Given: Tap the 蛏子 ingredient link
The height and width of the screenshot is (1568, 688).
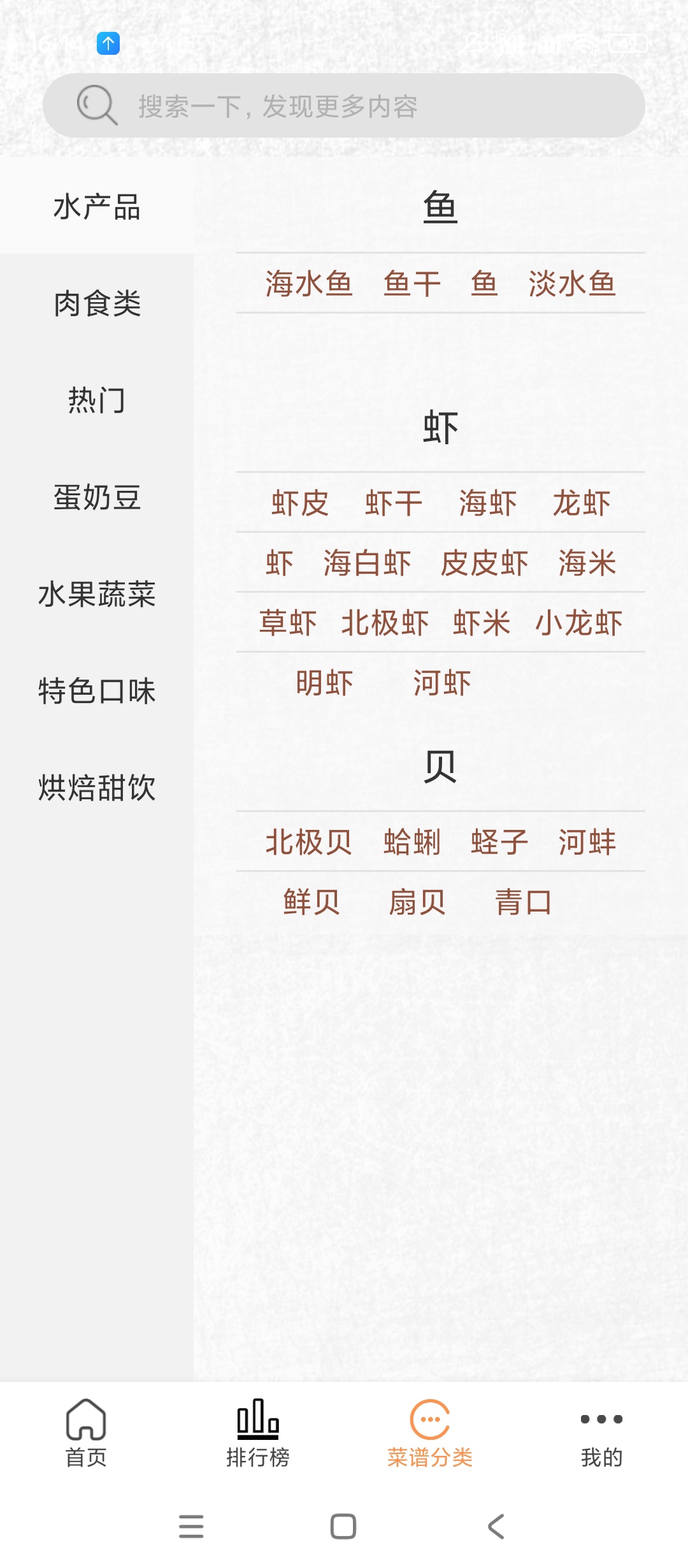Looking at the screenshot, I should (499, 842).
